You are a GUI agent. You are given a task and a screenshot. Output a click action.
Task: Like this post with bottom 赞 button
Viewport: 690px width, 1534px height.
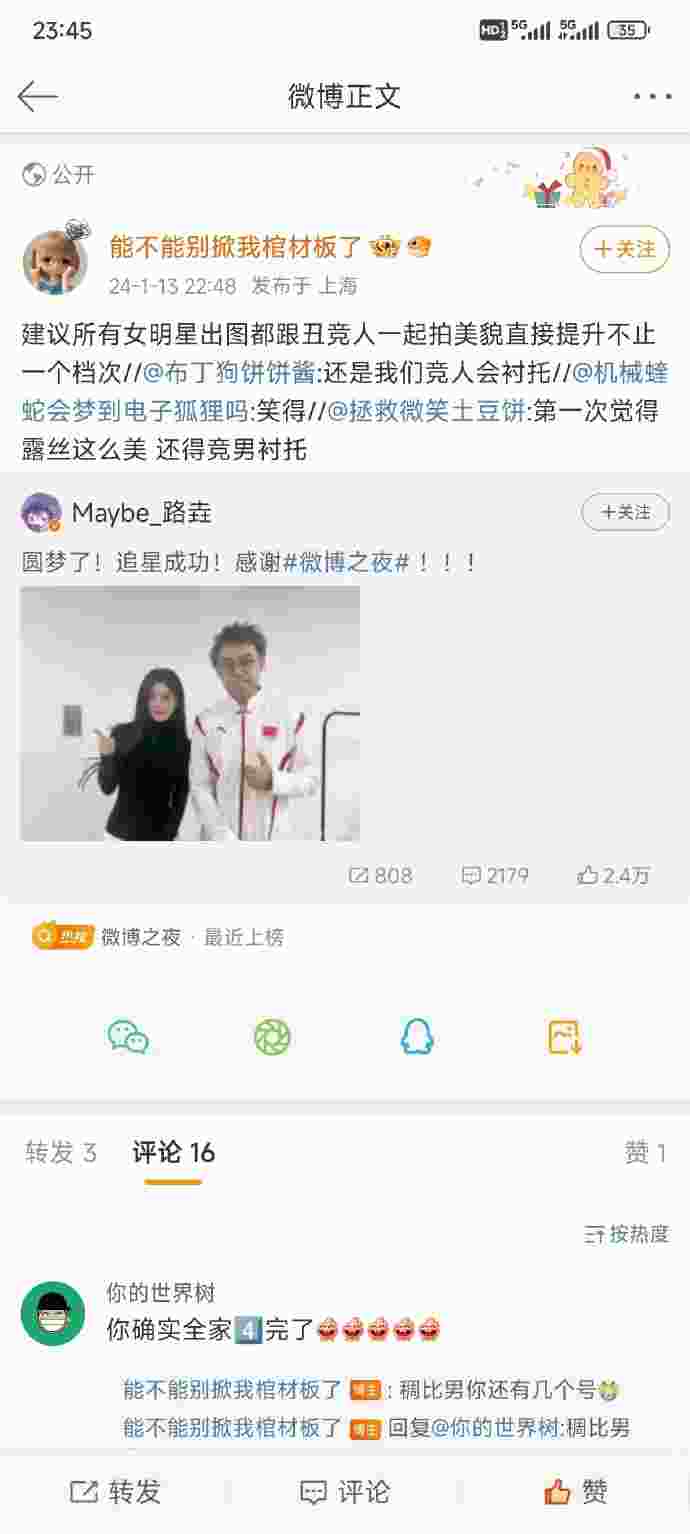pyautogui.click(x=575, y=1492)
